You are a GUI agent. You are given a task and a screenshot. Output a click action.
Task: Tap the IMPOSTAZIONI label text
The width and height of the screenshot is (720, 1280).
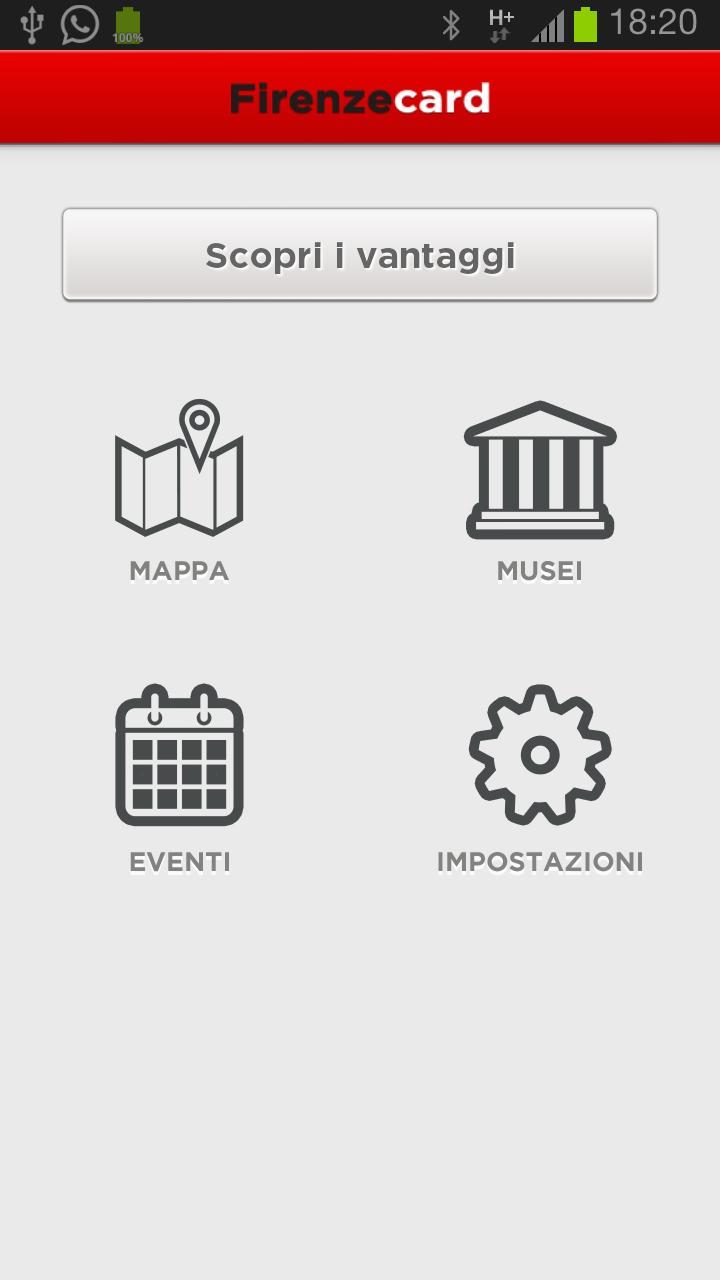(x=538, y=860)
